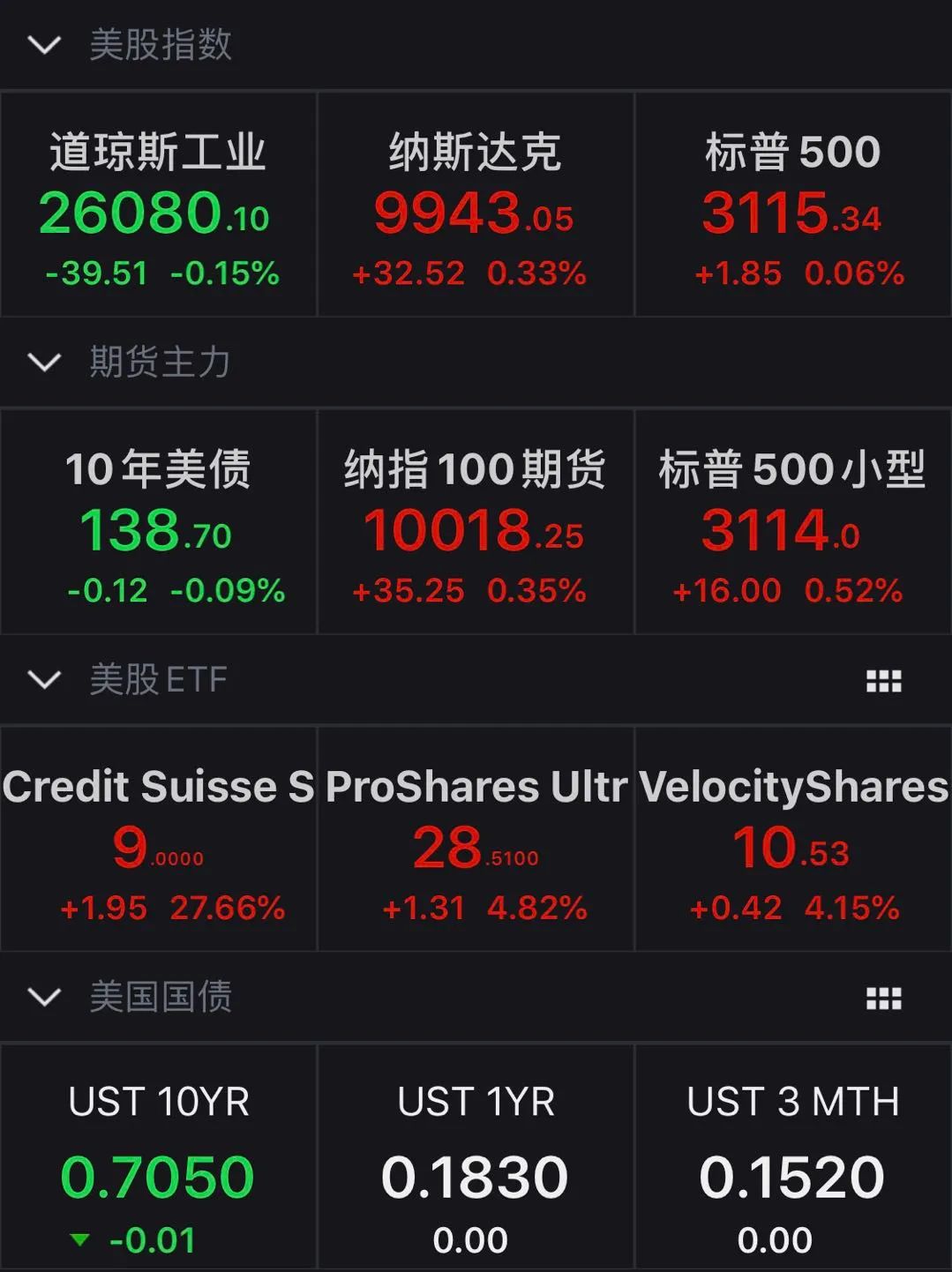952x1272 pixels.
Task: Open the 道琼斯工业 index card
Action: (x=159, y=205)
